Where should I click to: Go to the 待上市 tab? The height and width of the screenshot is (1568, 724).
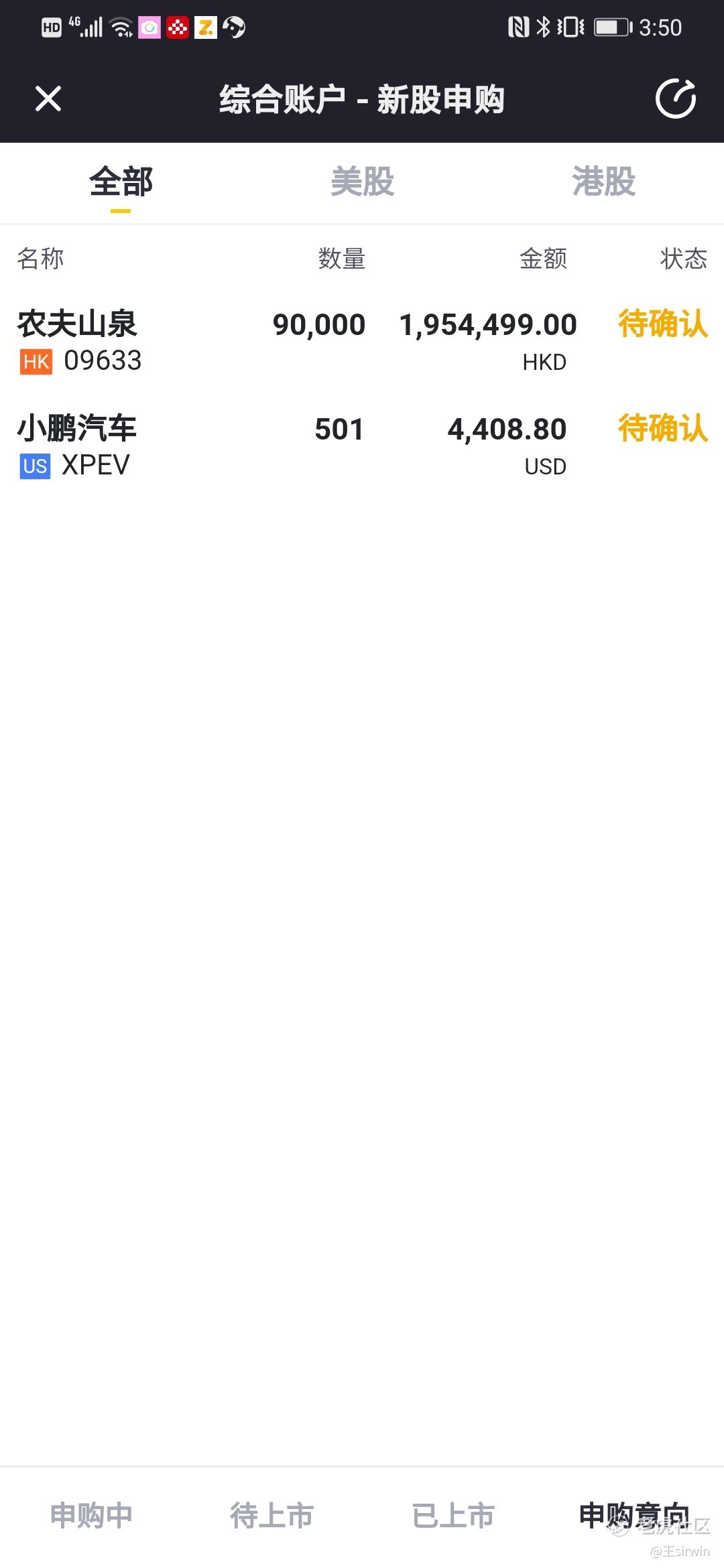tap(271, 1515)
